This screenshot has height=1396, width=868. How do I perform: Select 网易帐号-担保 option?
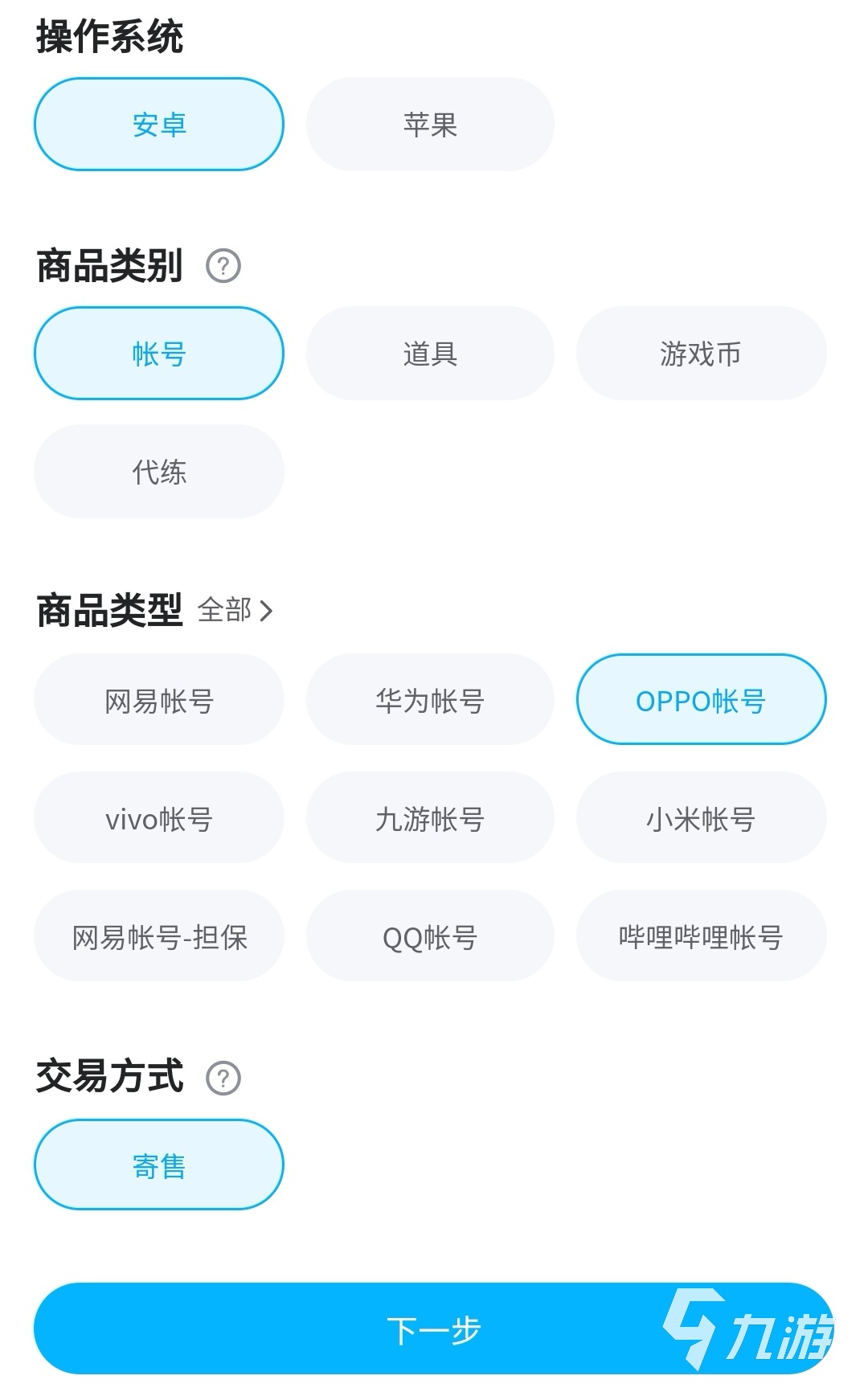tap(159, 937)
